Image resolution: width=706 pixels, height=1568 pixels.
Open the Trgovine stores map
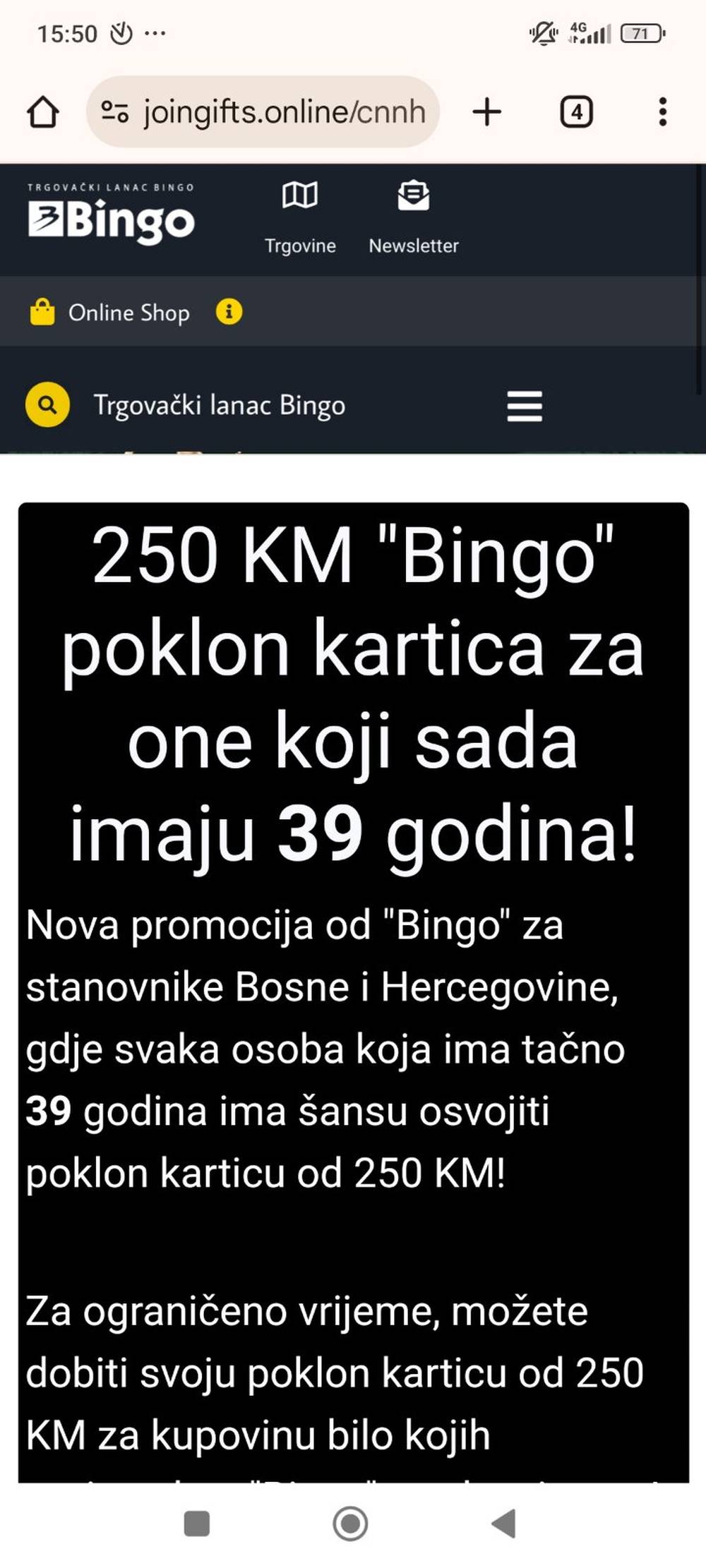[300, 215]
